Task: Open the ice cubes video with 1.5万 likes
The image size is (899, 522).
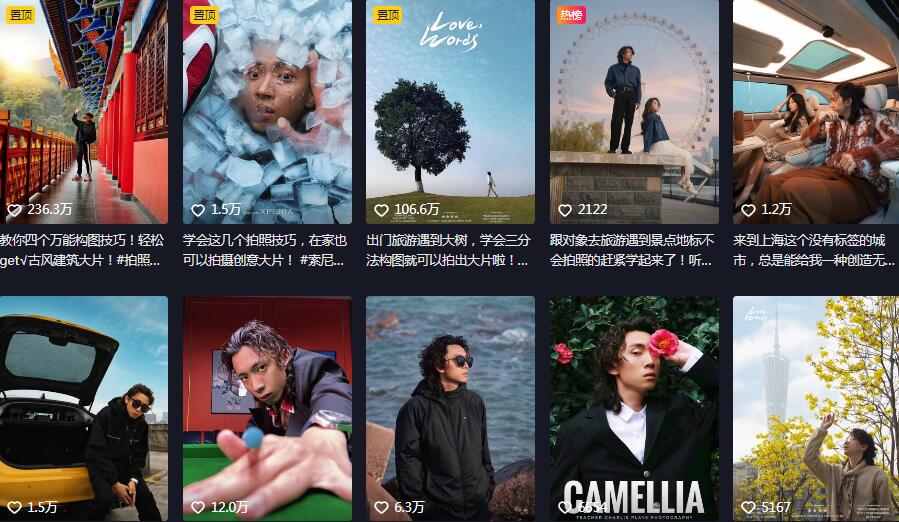Action: (267, 110)
